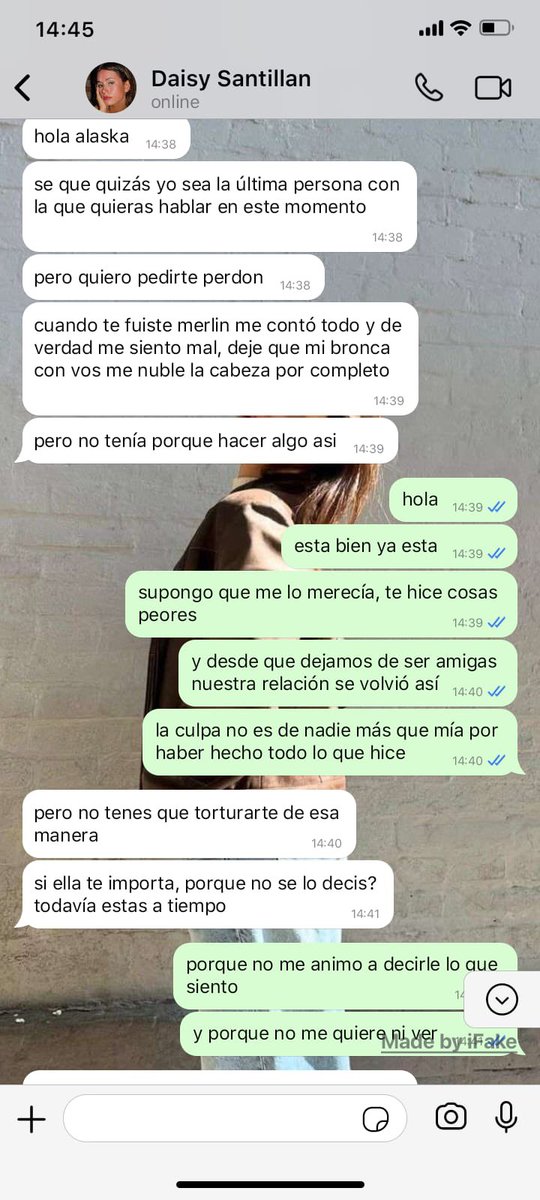Open the camera to send a photo
This screenshot has width=540, height=1200.
coord(451,1117)
